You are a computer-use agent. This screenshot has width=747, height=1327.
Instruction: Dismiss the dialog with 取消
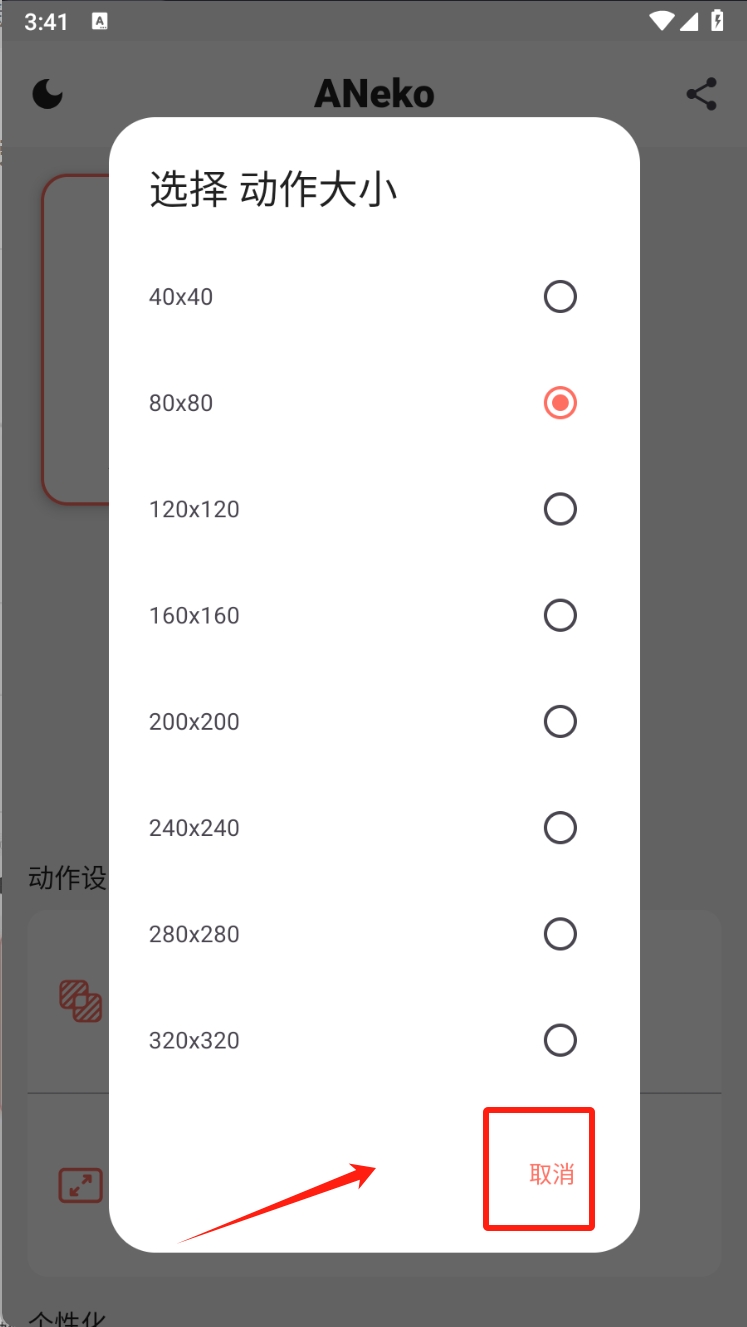pyautogui.click(x=552, y=1174)
